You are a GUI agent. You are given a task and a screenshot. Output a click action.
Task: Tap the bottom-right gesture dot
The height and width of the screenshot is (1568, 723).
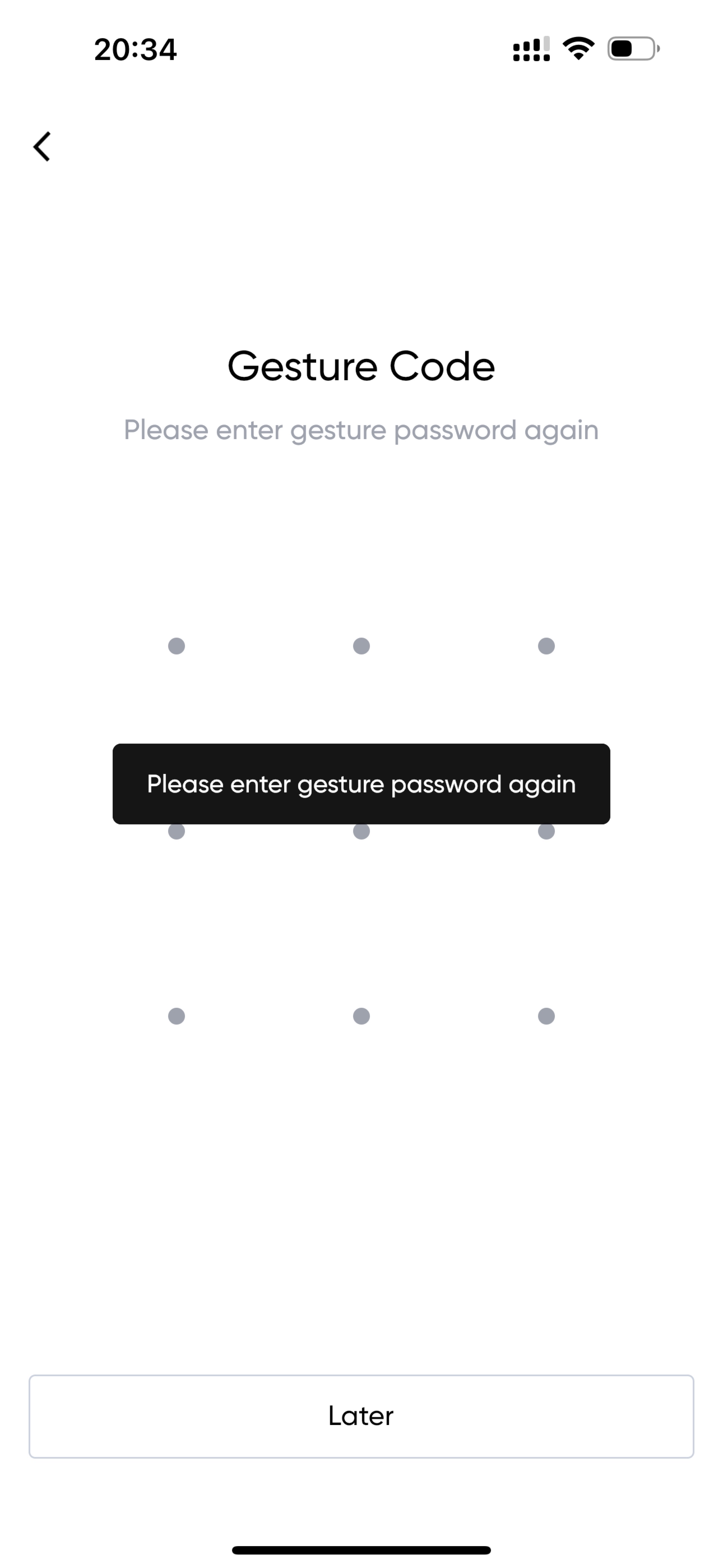click(x=546, y=1016)
